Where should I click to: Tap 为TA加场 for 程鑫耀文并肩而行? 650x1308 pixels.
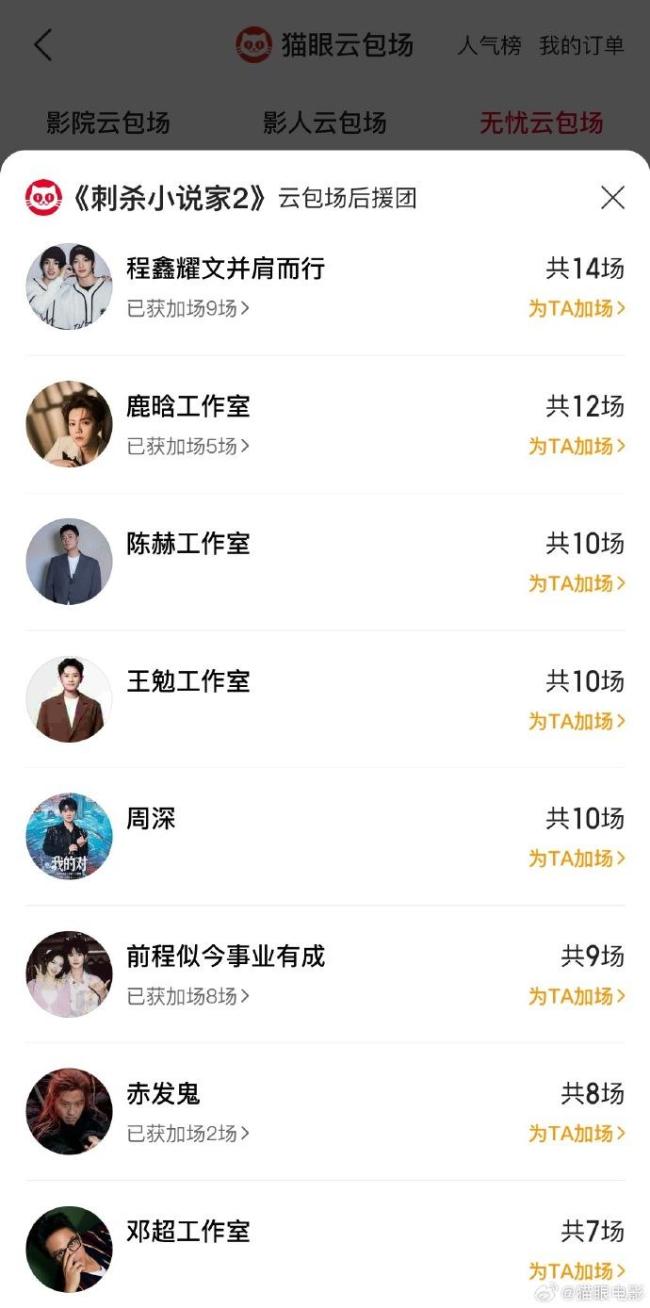[x=577, y=308]
